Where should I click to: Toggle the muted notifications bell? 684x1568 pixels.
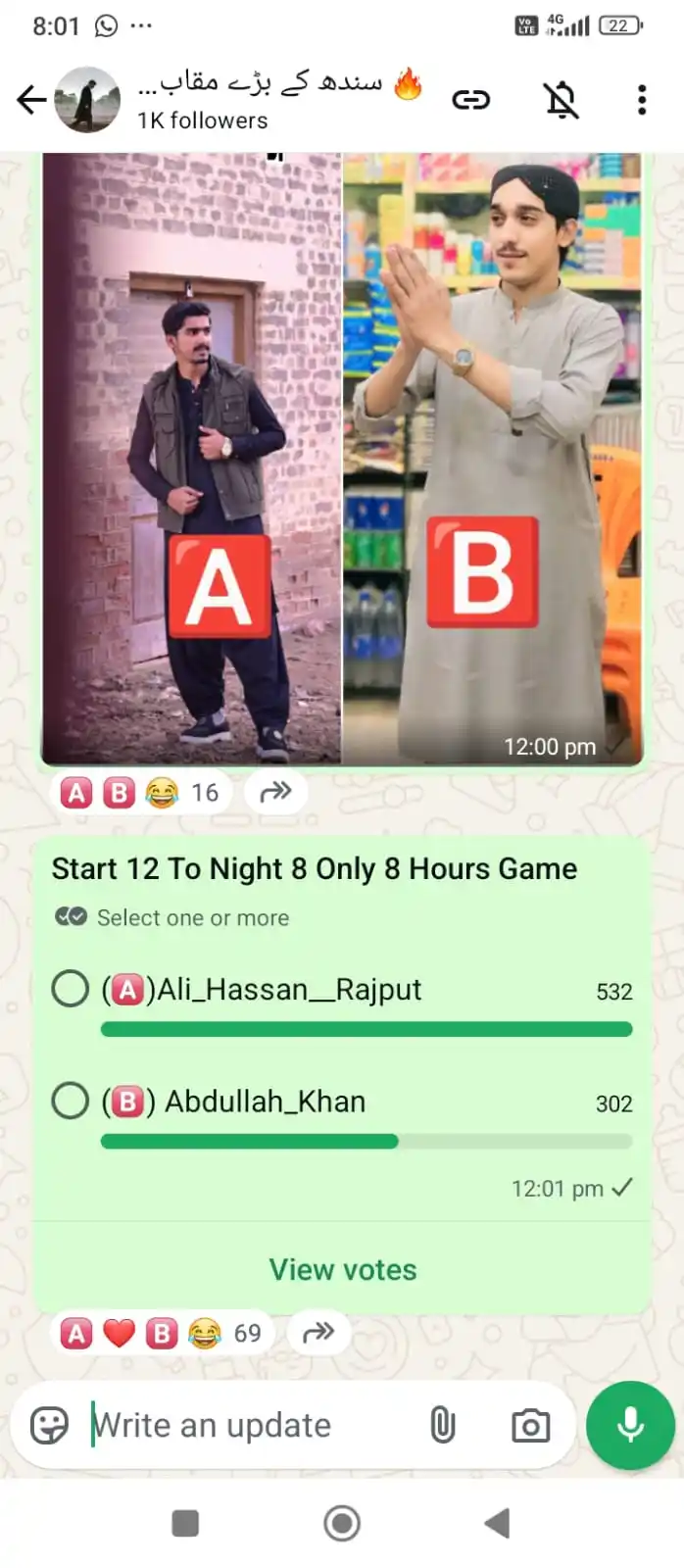point(561,100)
